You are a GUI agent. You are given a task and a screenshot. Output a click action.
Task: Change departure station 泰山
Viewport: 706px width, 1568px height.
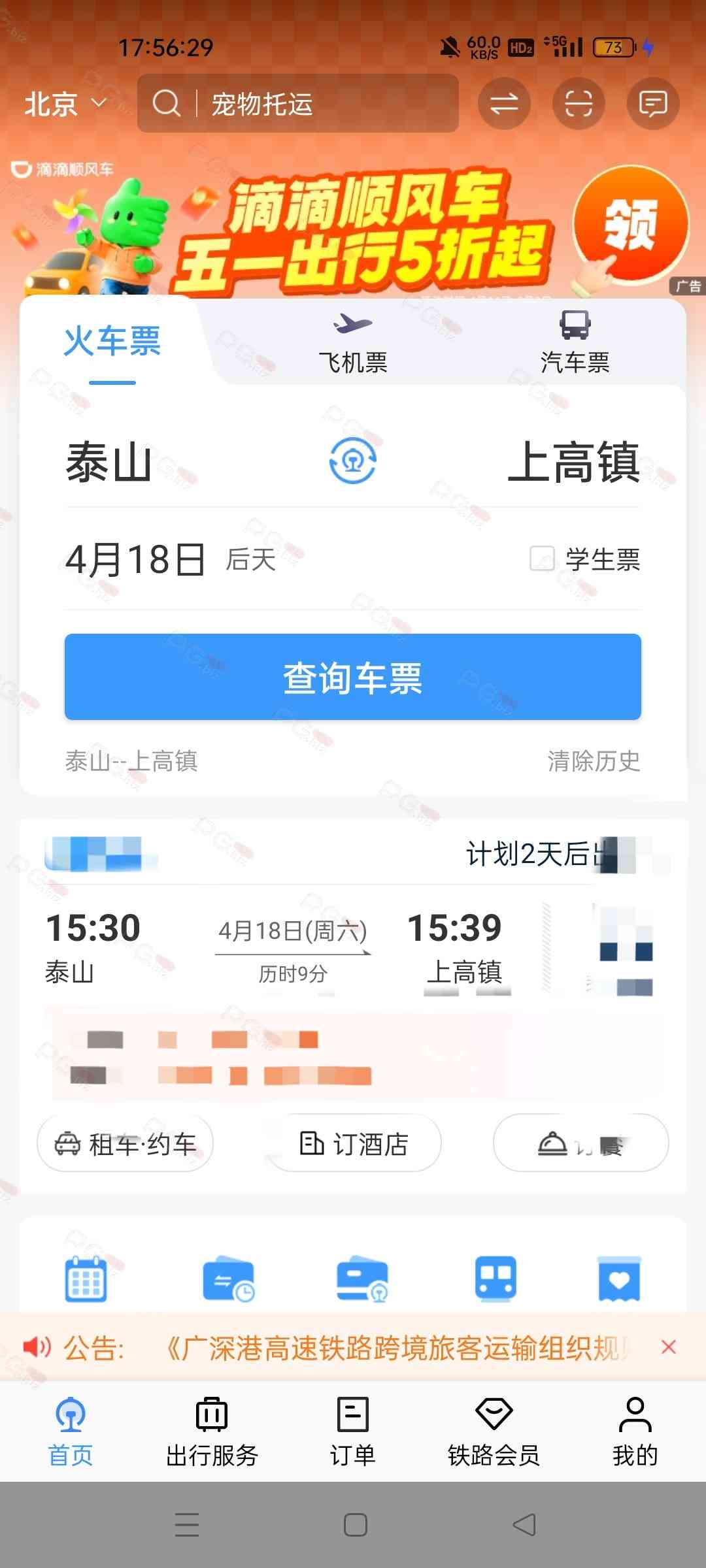tap(109, 463)
